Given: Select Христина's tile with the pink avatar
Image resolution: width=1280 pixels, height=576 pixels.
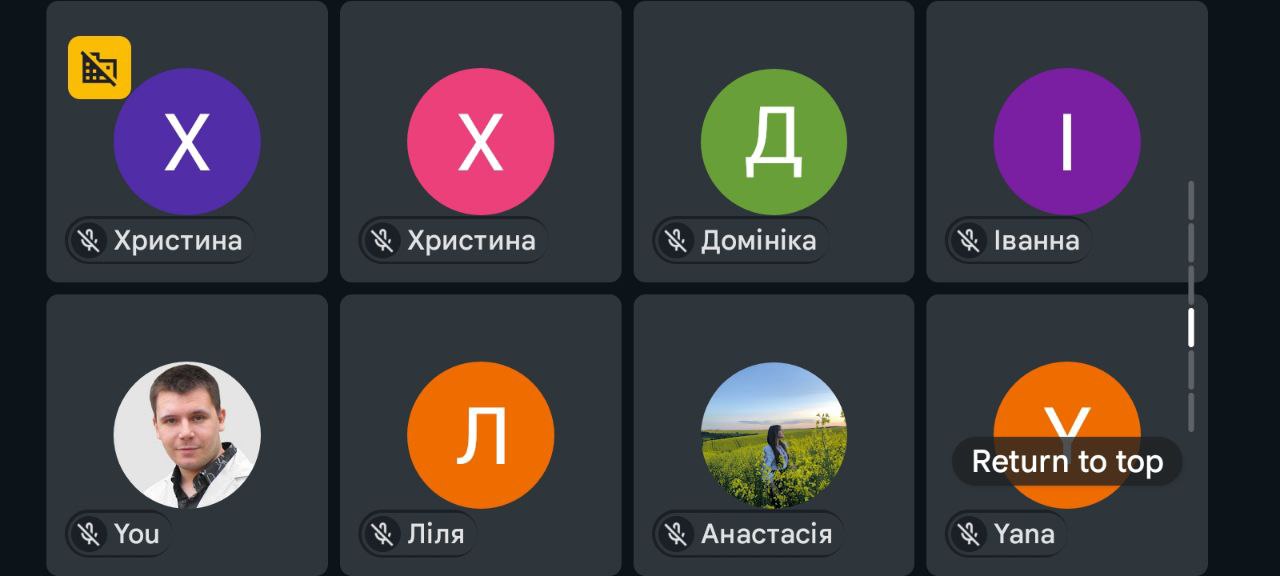Looking at the screenshot, I should click(x=480, y=142).
